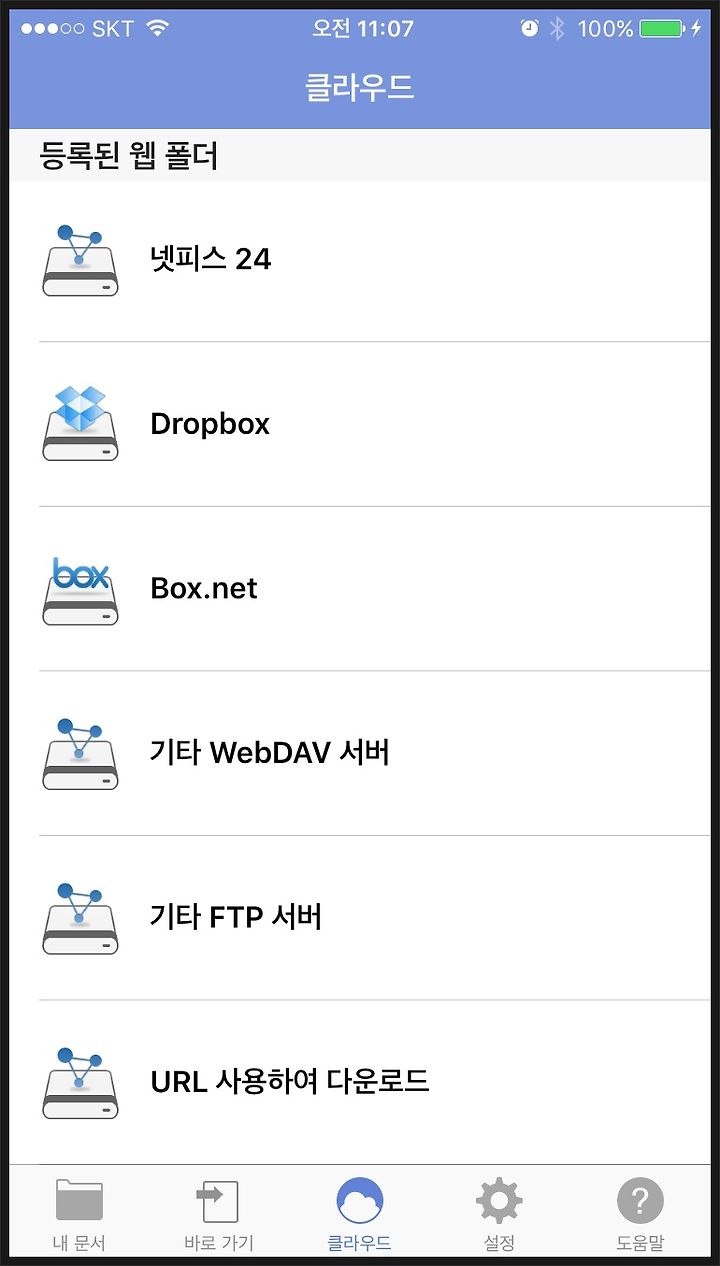Screen dimensions: 720x1266
Task: Select the 클라우드 tab
Action: click(359, 1213)
